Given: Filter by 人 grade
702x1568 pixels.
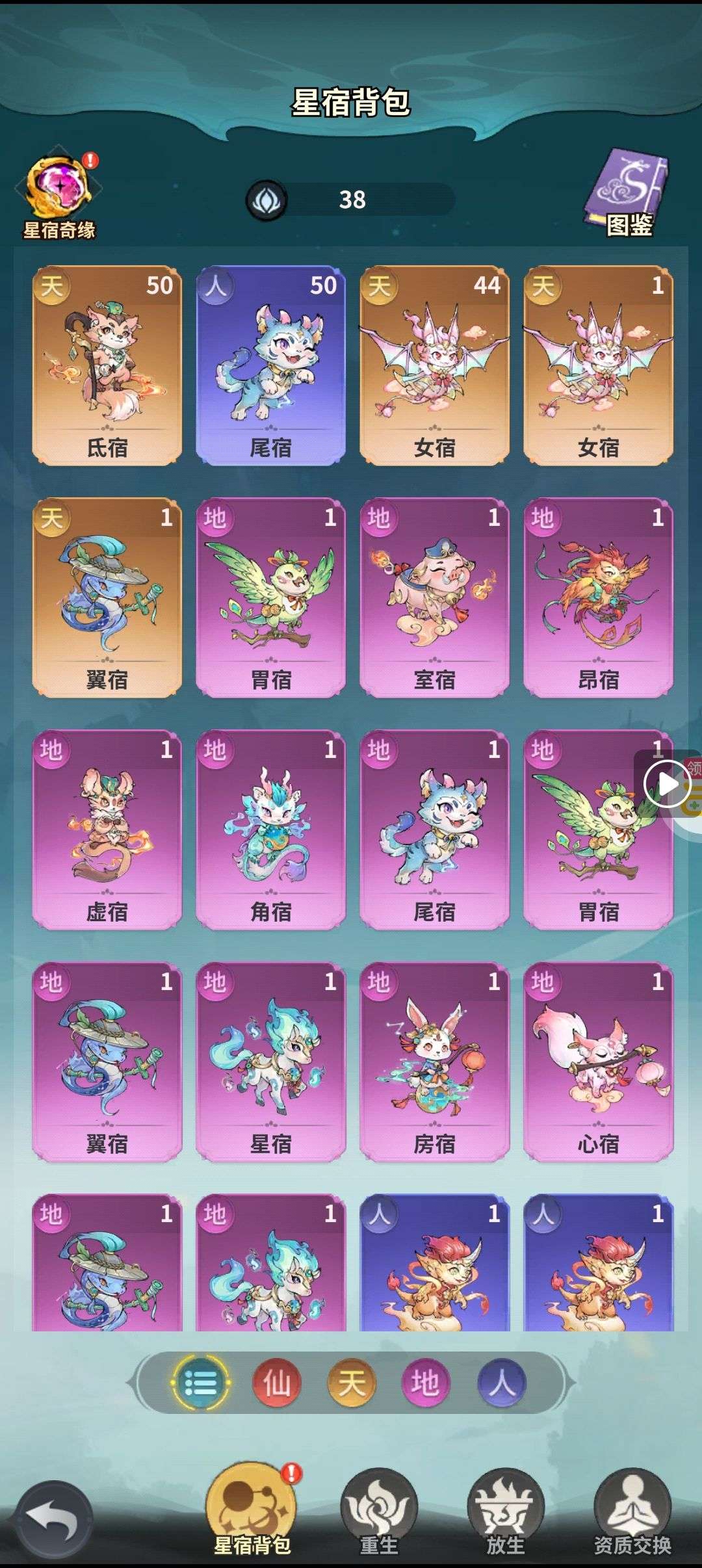Looking at the screenshot, I should (x=501, y=1383).
